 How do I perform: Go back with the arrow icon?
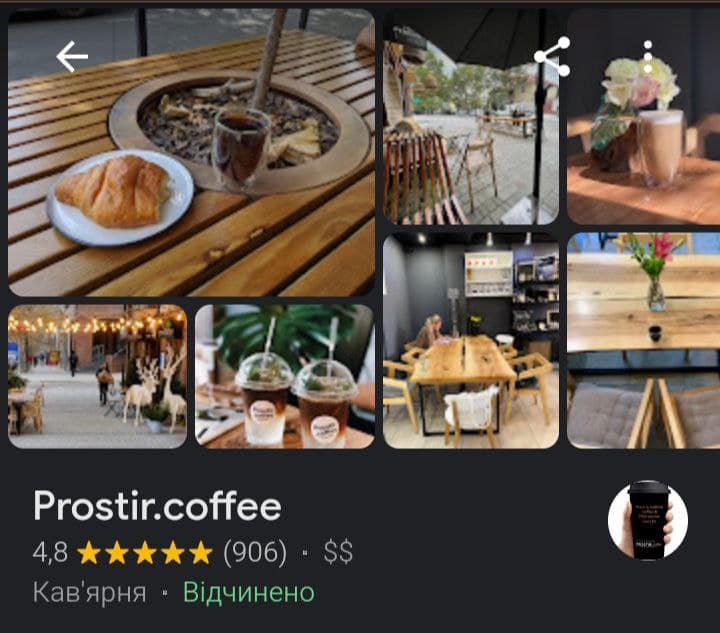72,57
